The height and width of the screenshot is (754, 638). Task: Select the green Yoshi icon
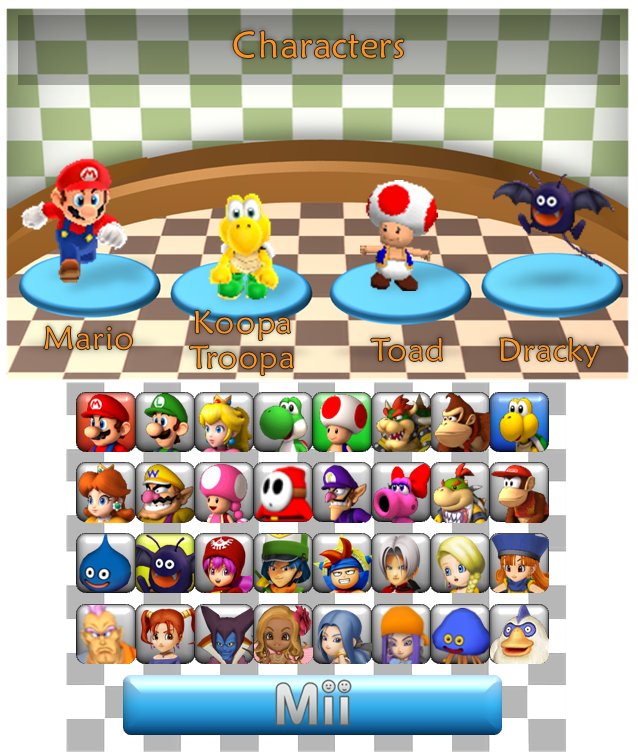tap(282, 421)
